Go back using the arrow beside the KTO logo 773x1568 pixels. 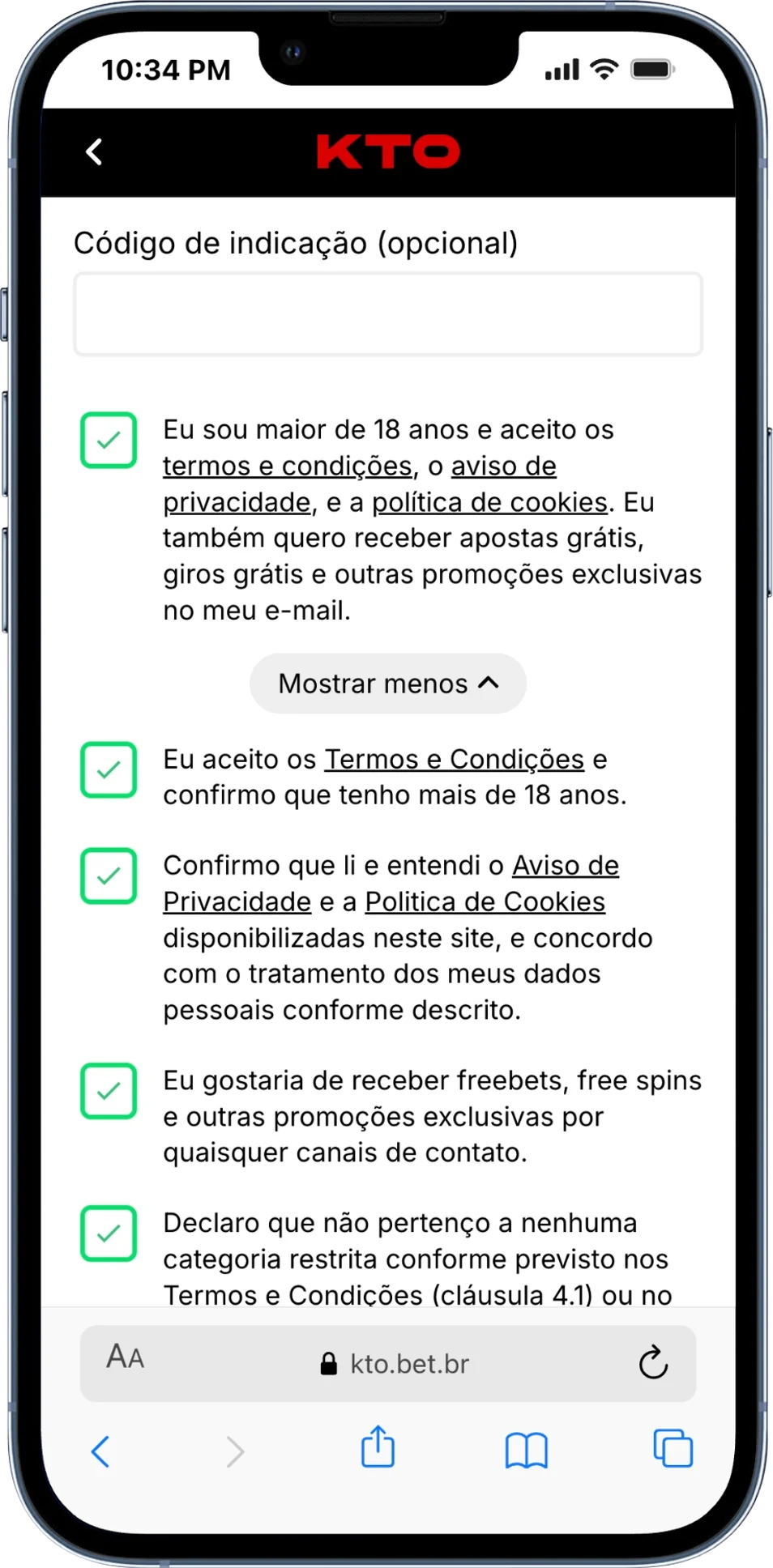pyautogui.click(x=94, y=151)
